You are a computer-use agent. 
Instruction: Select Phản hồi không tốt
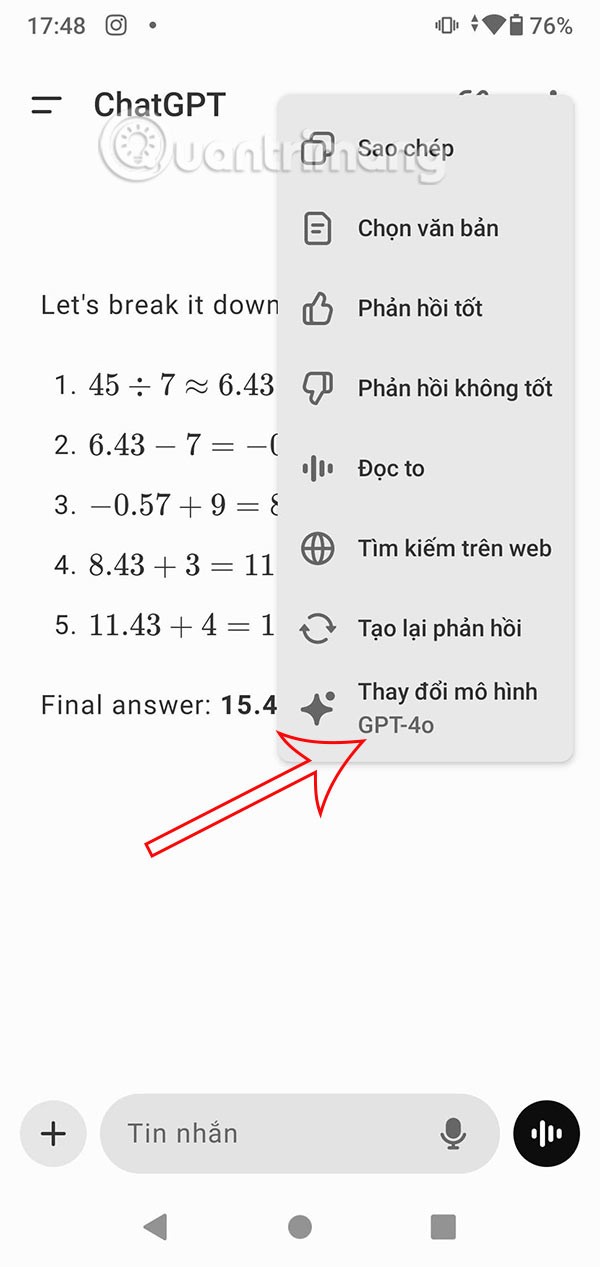pyautogui.click(x=454, y=388)
